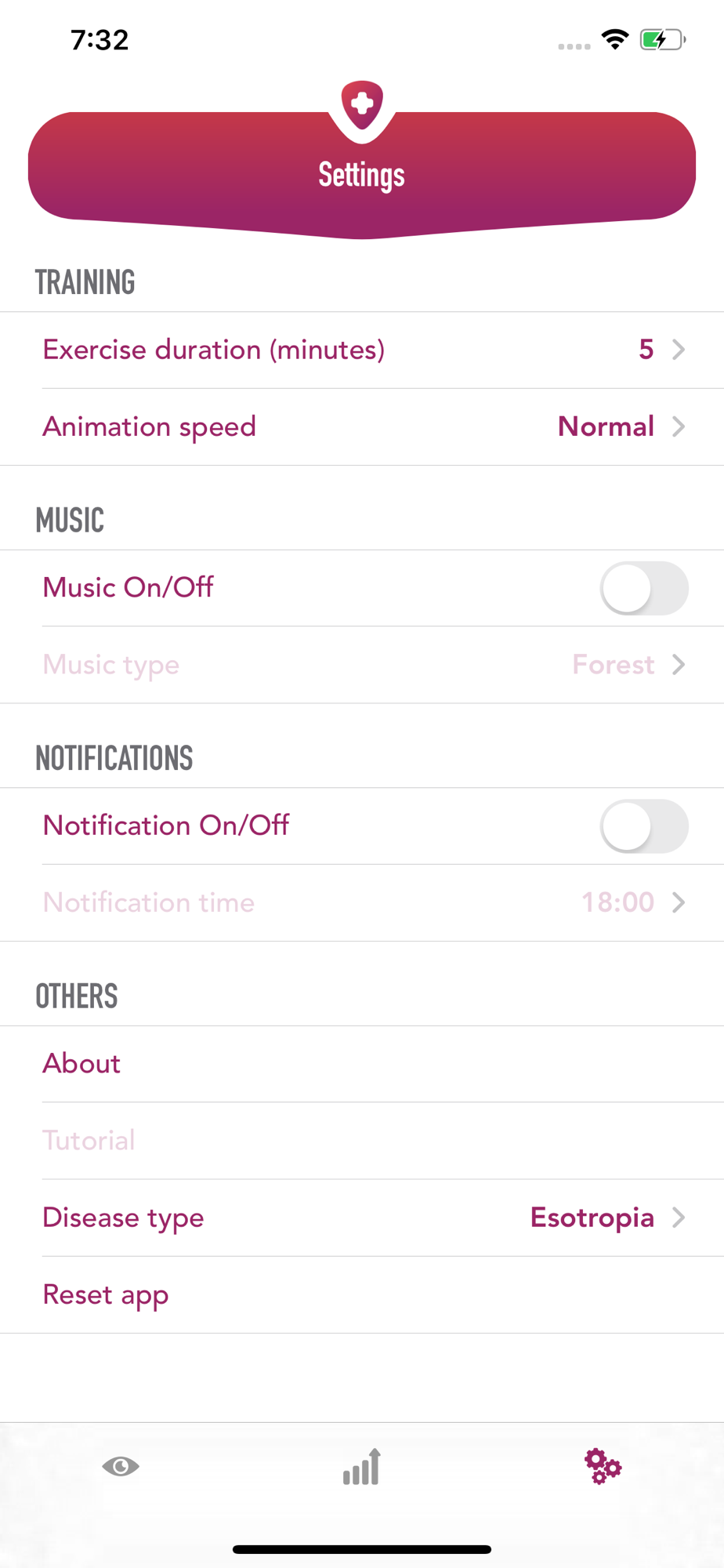The height and width of the screenshot is (1568, 724).
Task: Turn on the Music switch
Action: (x=643, y=589)
